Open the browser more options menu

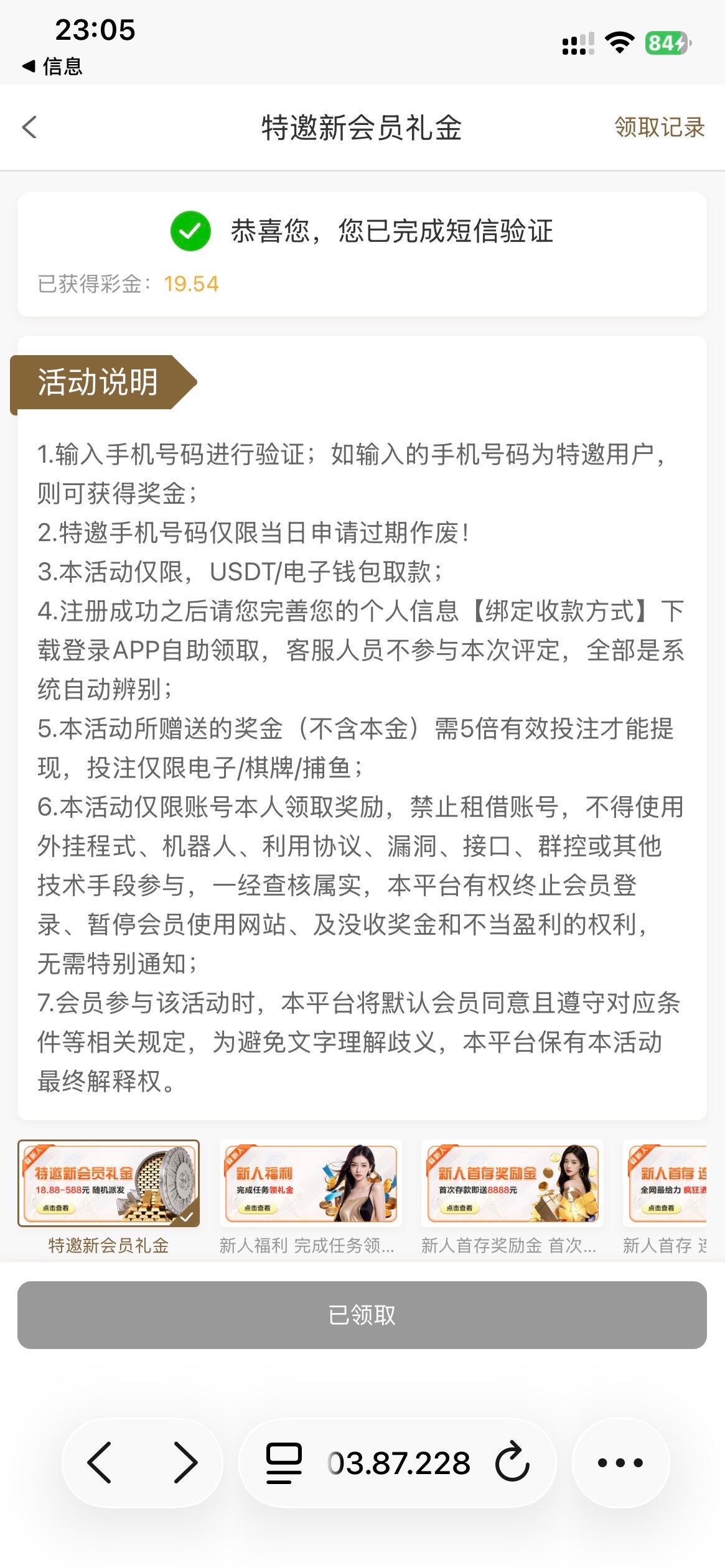pos(620,1462)
